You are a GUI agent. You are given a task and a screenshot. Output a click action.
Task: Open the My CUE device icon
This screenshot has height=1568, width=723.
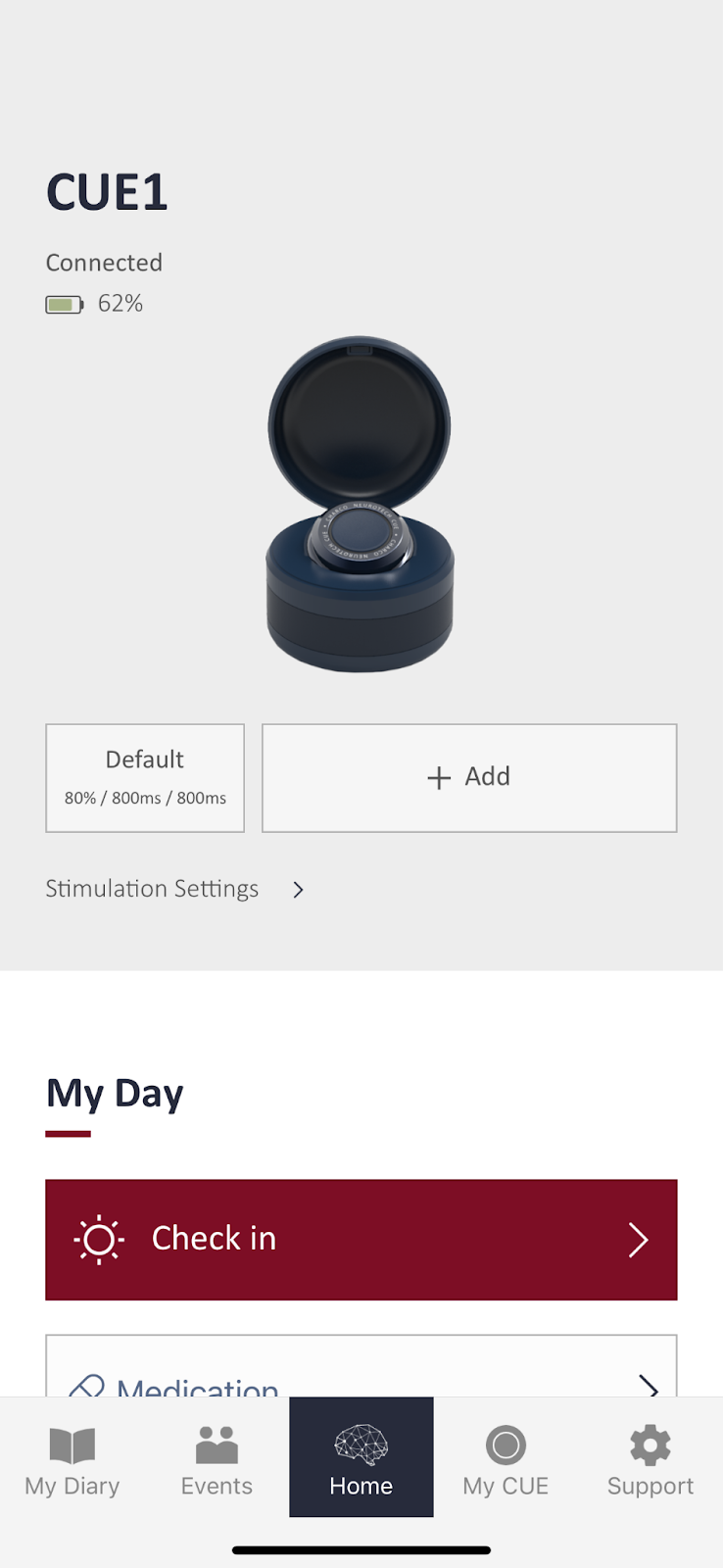coord(506,1443)
